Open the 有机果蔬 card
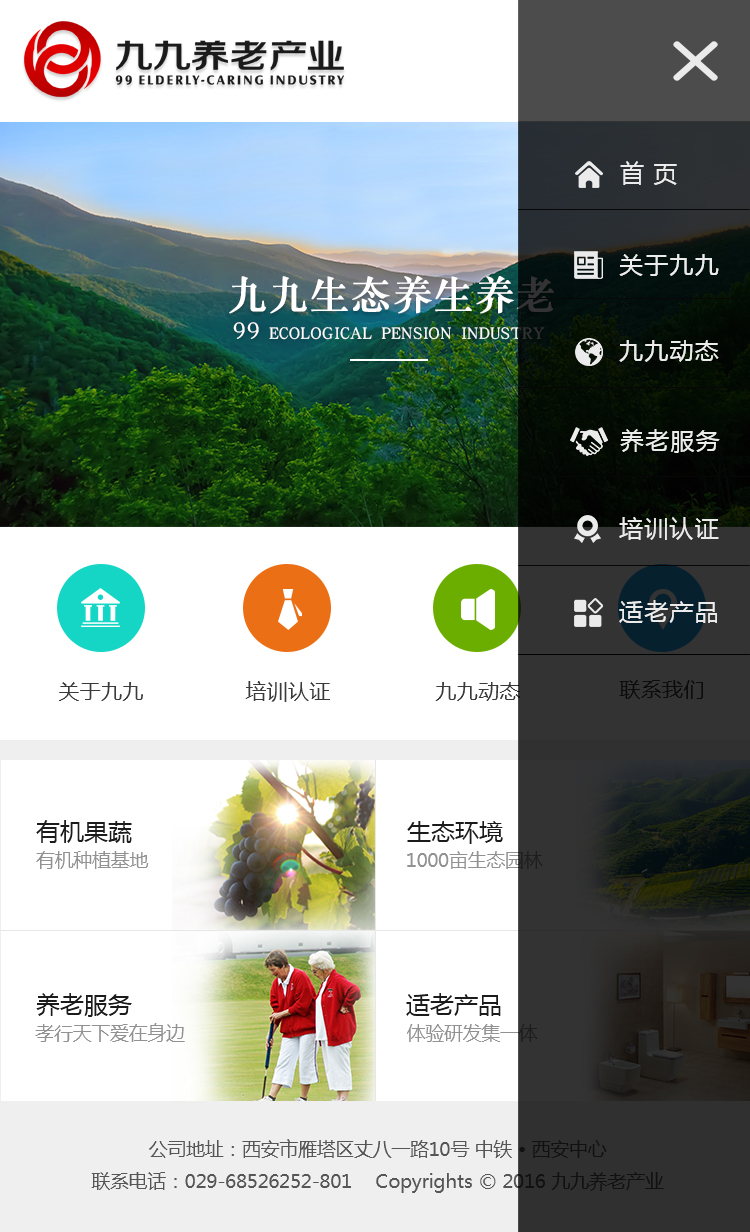 pyautogui.click(x=188, y=845)
